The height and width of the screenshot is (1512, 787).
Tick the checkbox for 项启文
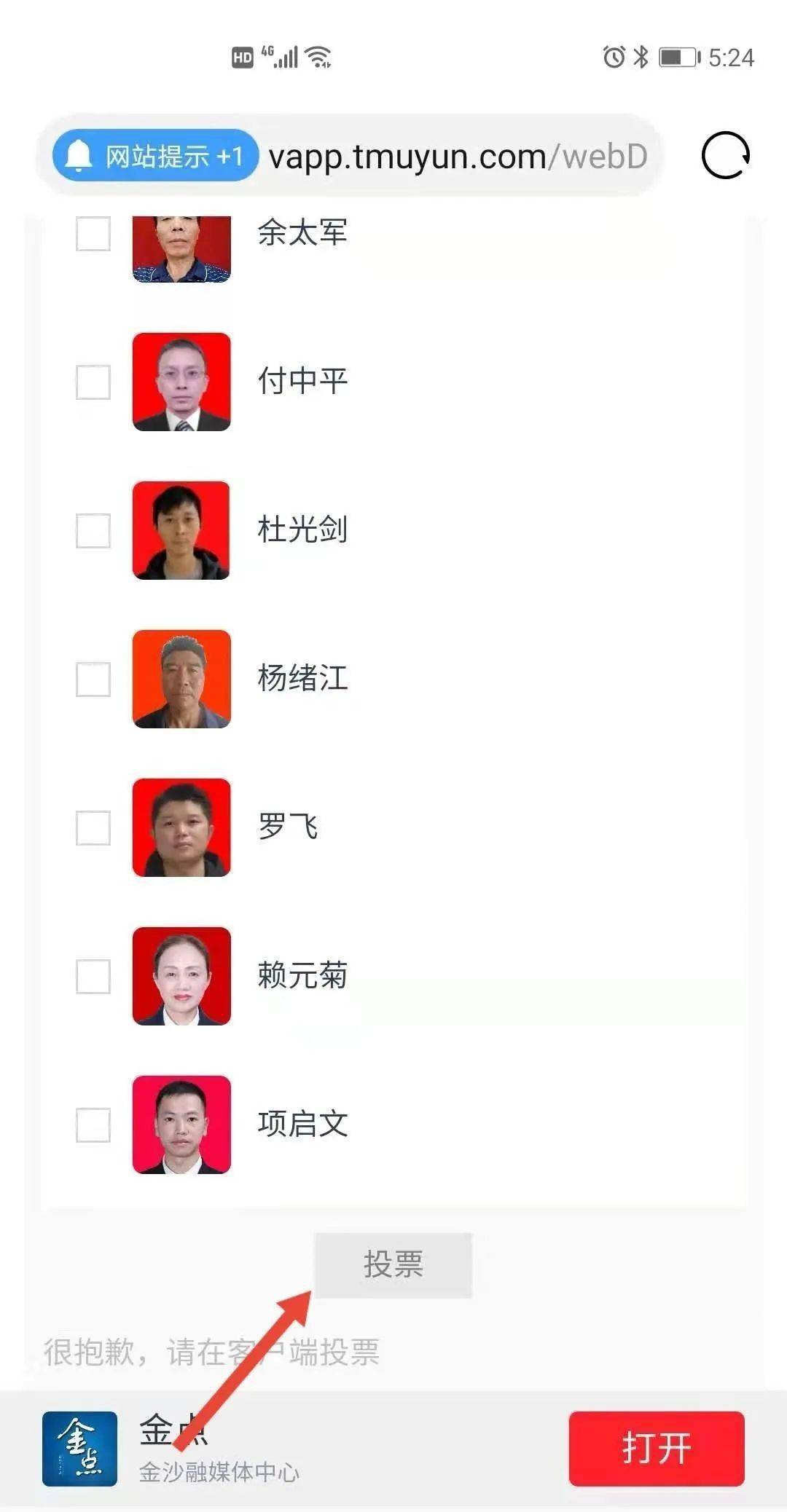(93, 1125)
